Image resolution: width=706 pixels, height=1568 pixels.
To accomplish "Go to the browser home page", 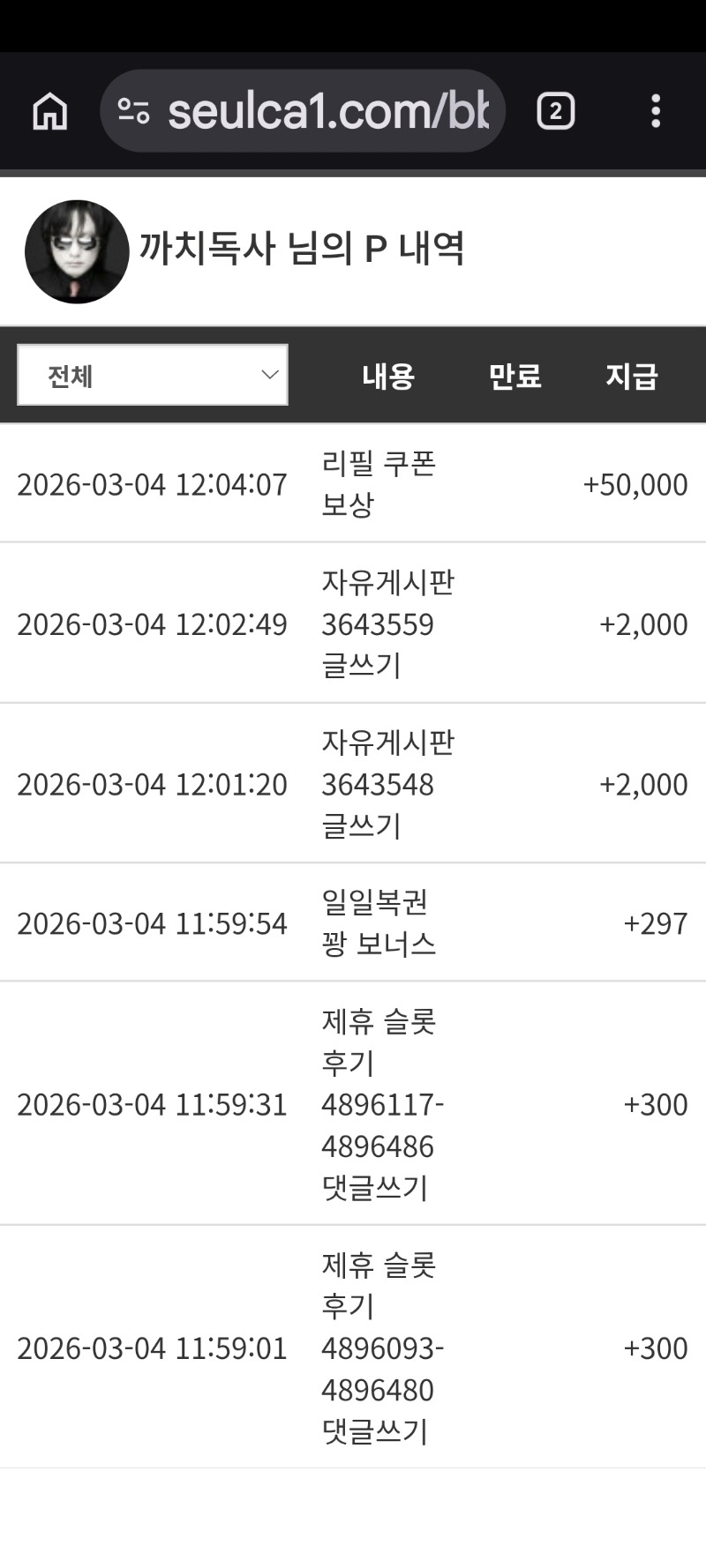I will 50,112.
